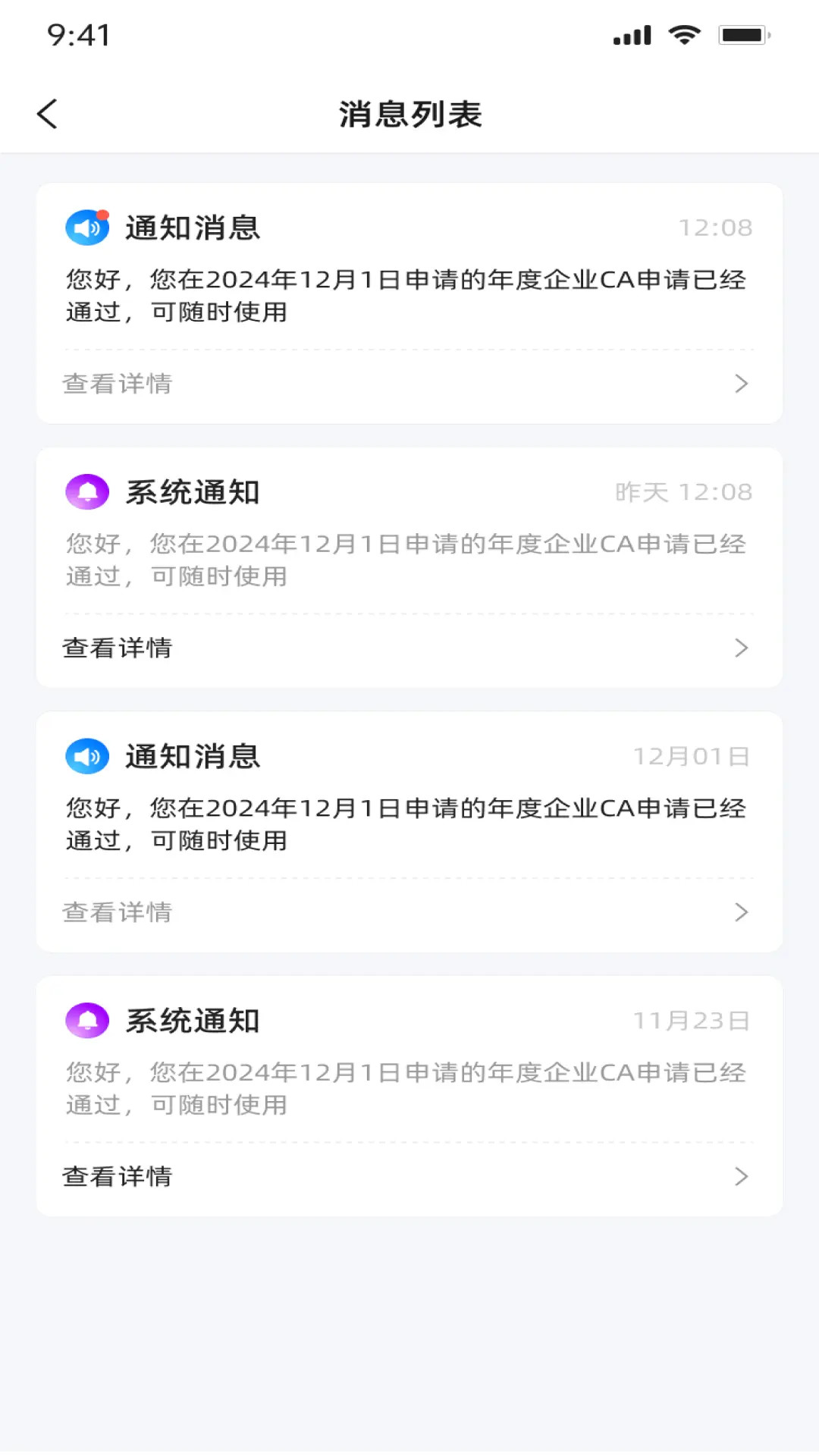Screen dimensions: 819x1456
Task: Select the 消息列表 title
Action: click(409, 114)
